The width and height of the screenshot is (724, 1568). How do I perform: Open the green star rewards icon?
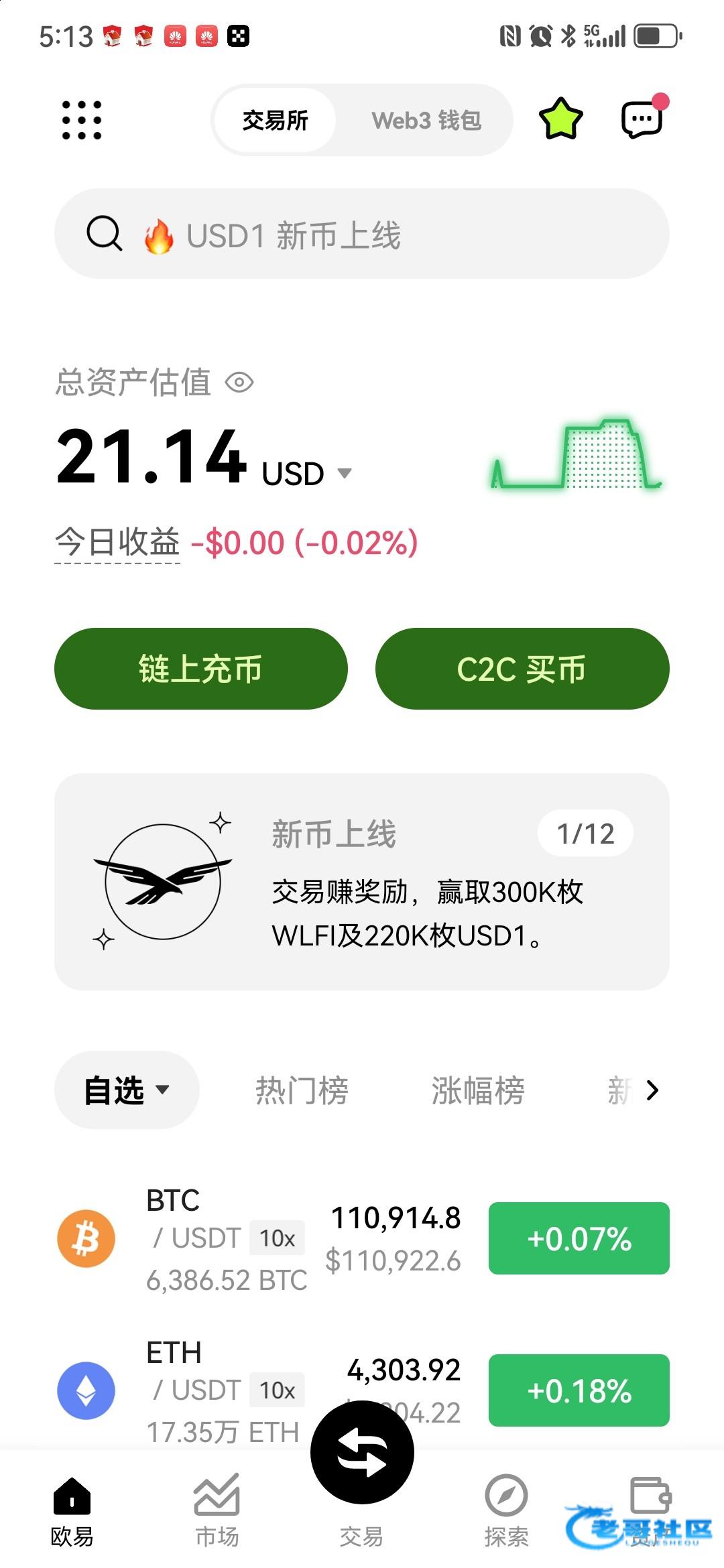click(561, 119)
